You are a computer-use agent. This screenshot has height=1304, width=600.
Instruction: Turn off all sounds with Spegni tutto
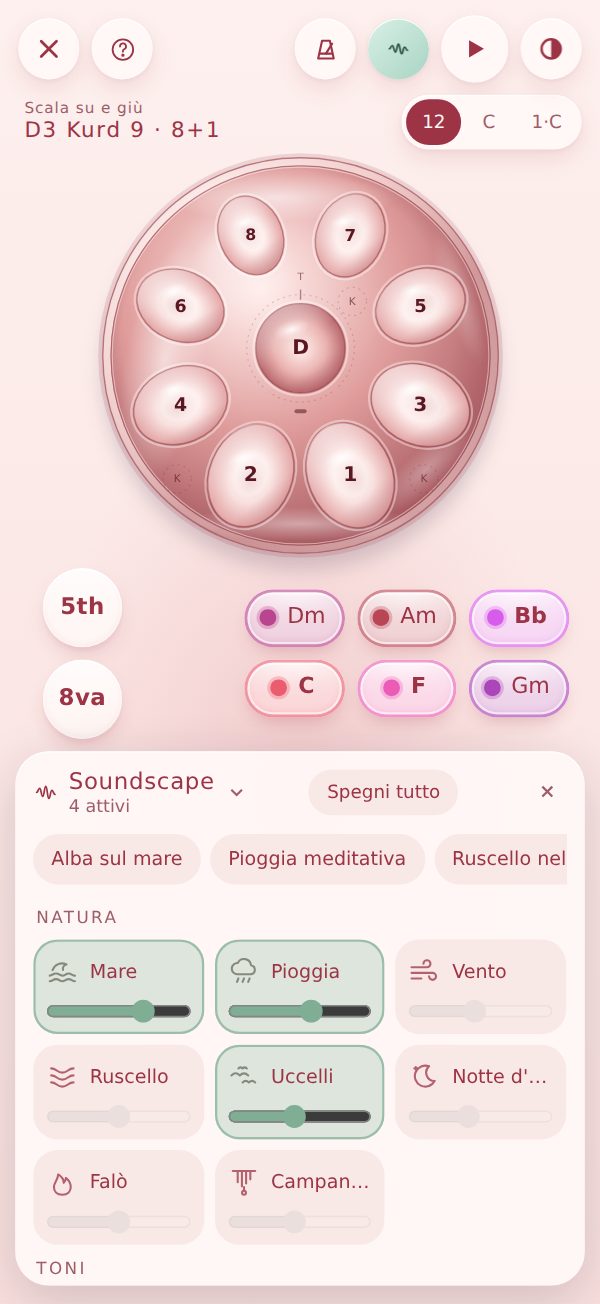[383, 792]
